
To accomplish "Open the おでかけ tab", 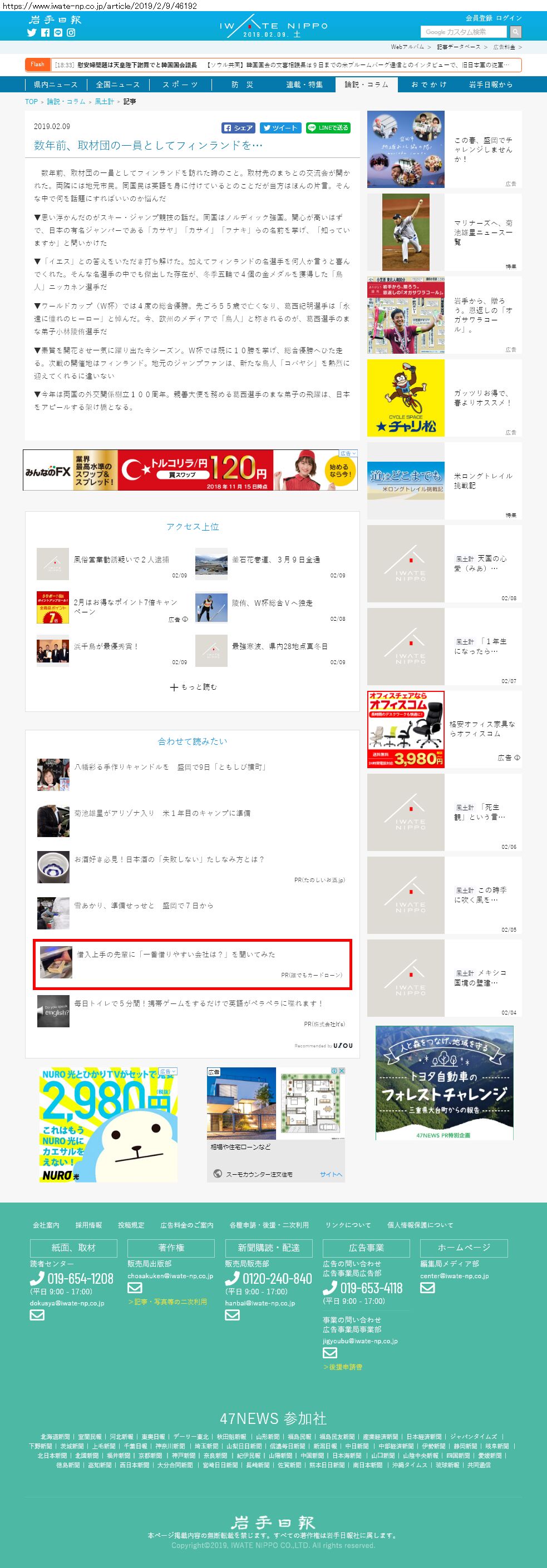I will click(429, 85).
